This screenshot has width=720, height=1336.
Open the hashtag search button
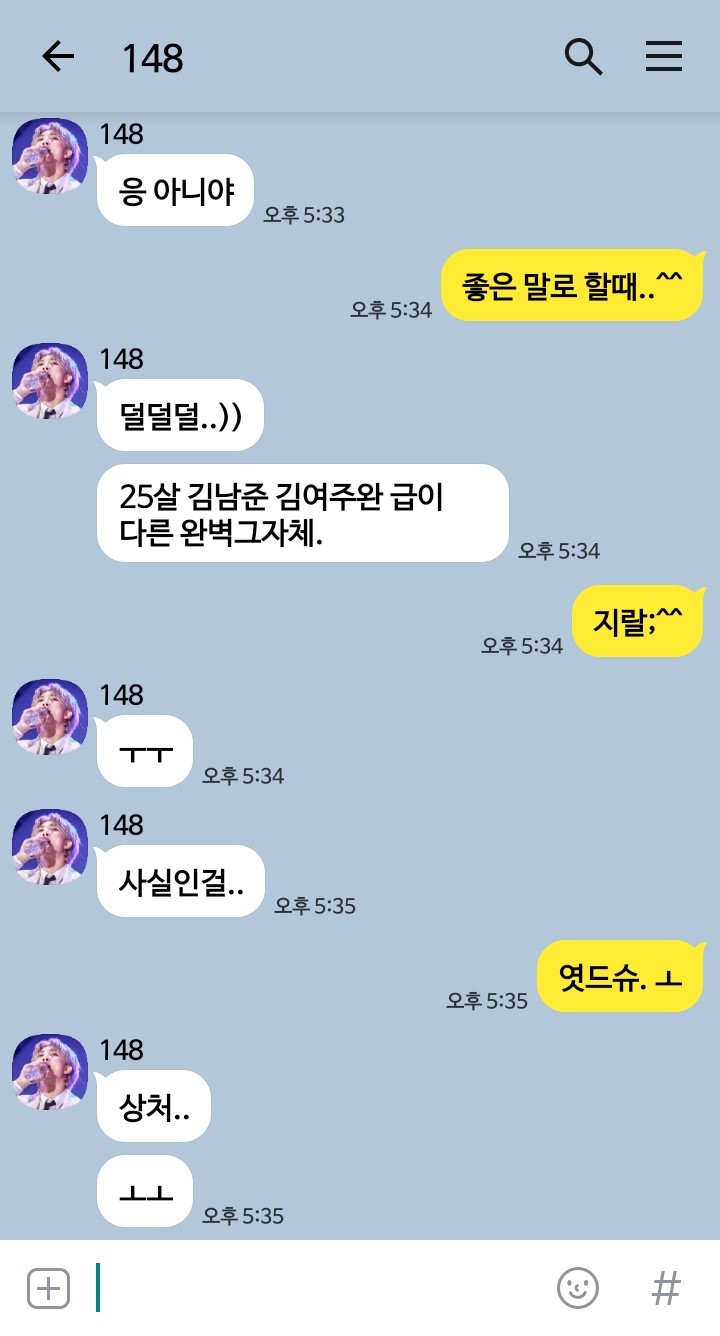coord(666,1288)
